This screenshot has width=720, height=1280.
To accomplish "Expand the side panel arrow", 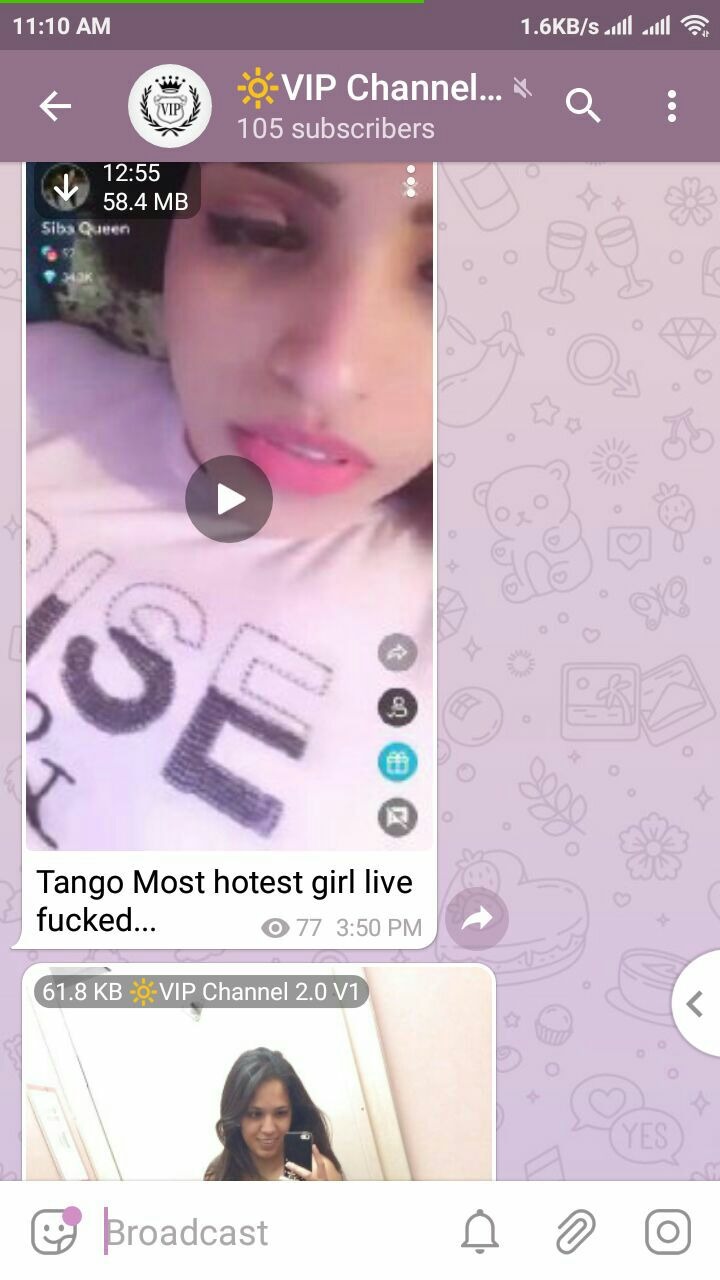I will pos(696,1003).
